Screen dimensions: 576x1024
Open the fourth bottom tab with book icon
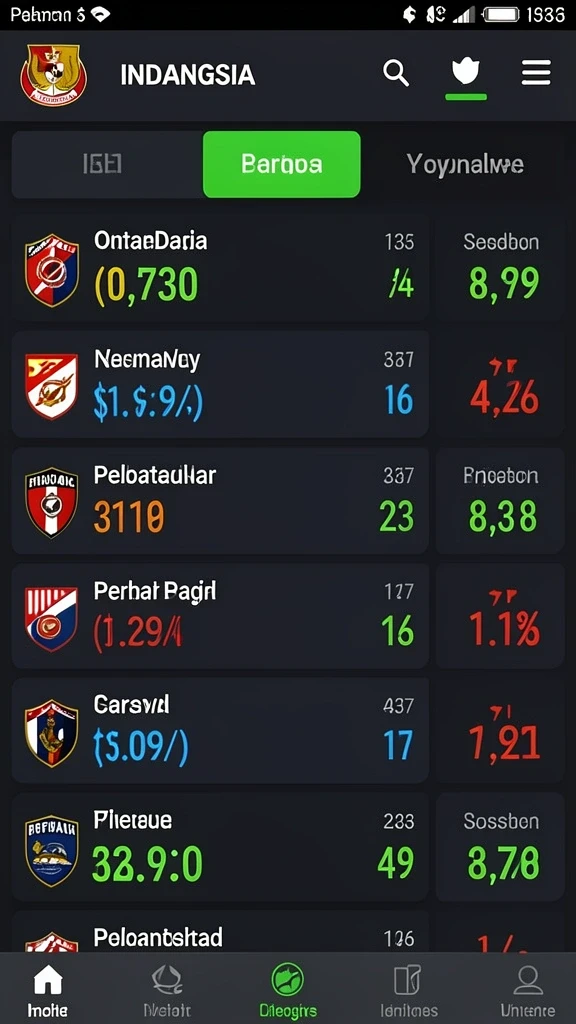408,990
